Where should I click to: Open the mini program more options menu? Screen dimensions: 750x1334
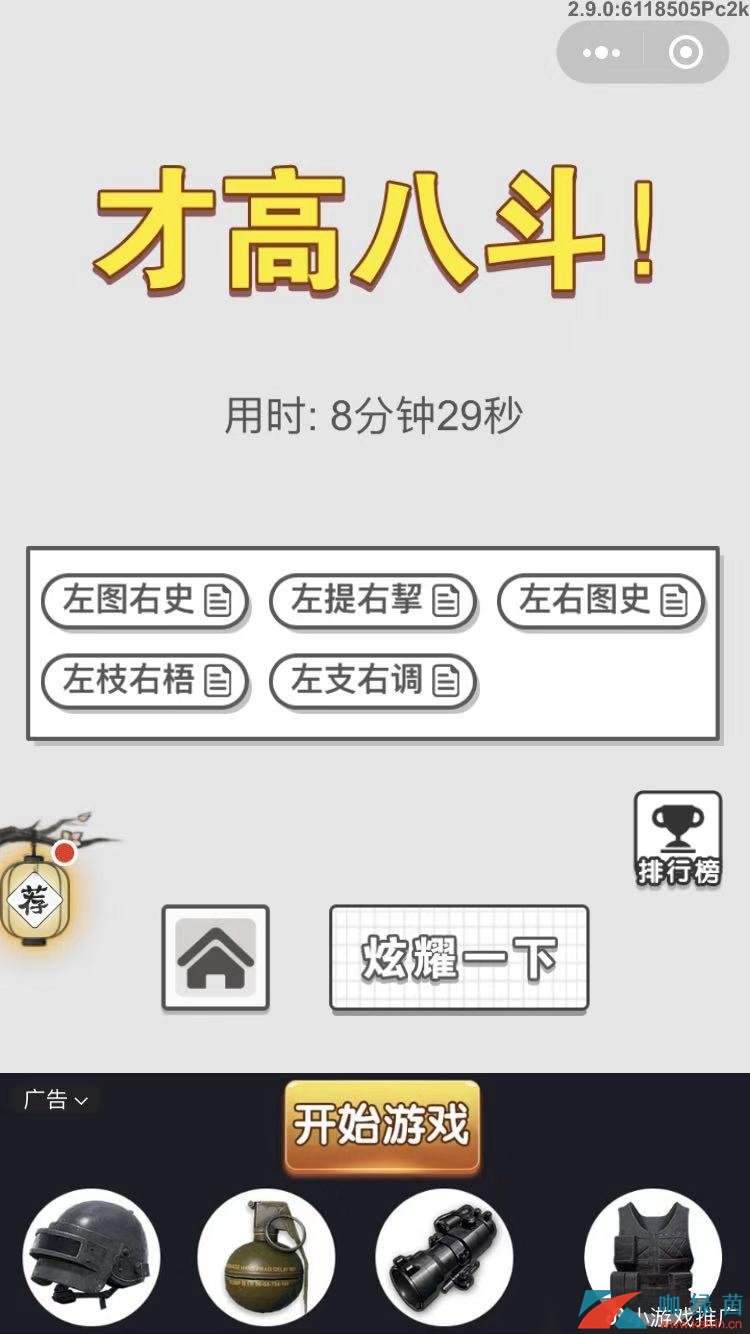pos(602,52)
